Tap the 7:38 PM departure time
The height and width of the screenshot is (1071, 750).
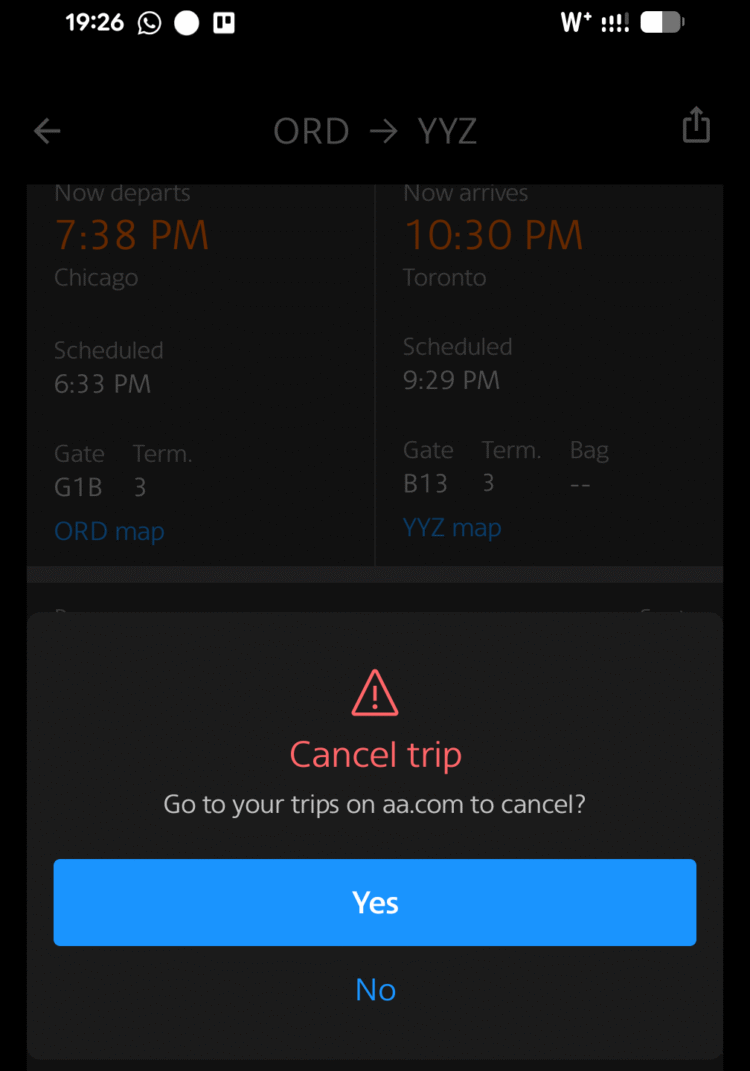pyautogui.click(x=131, y=235)
